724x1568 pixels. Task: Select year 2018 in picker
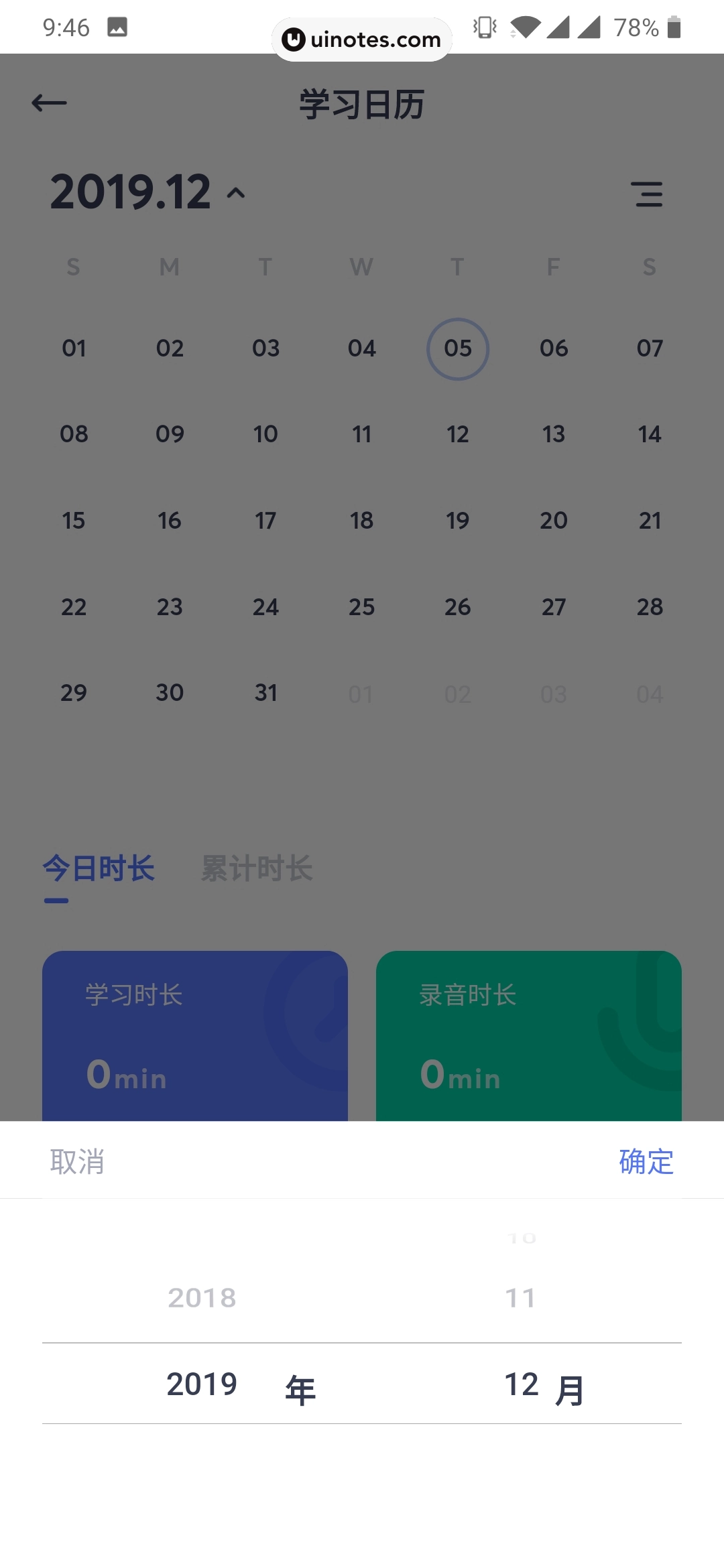click(202, 1298)
